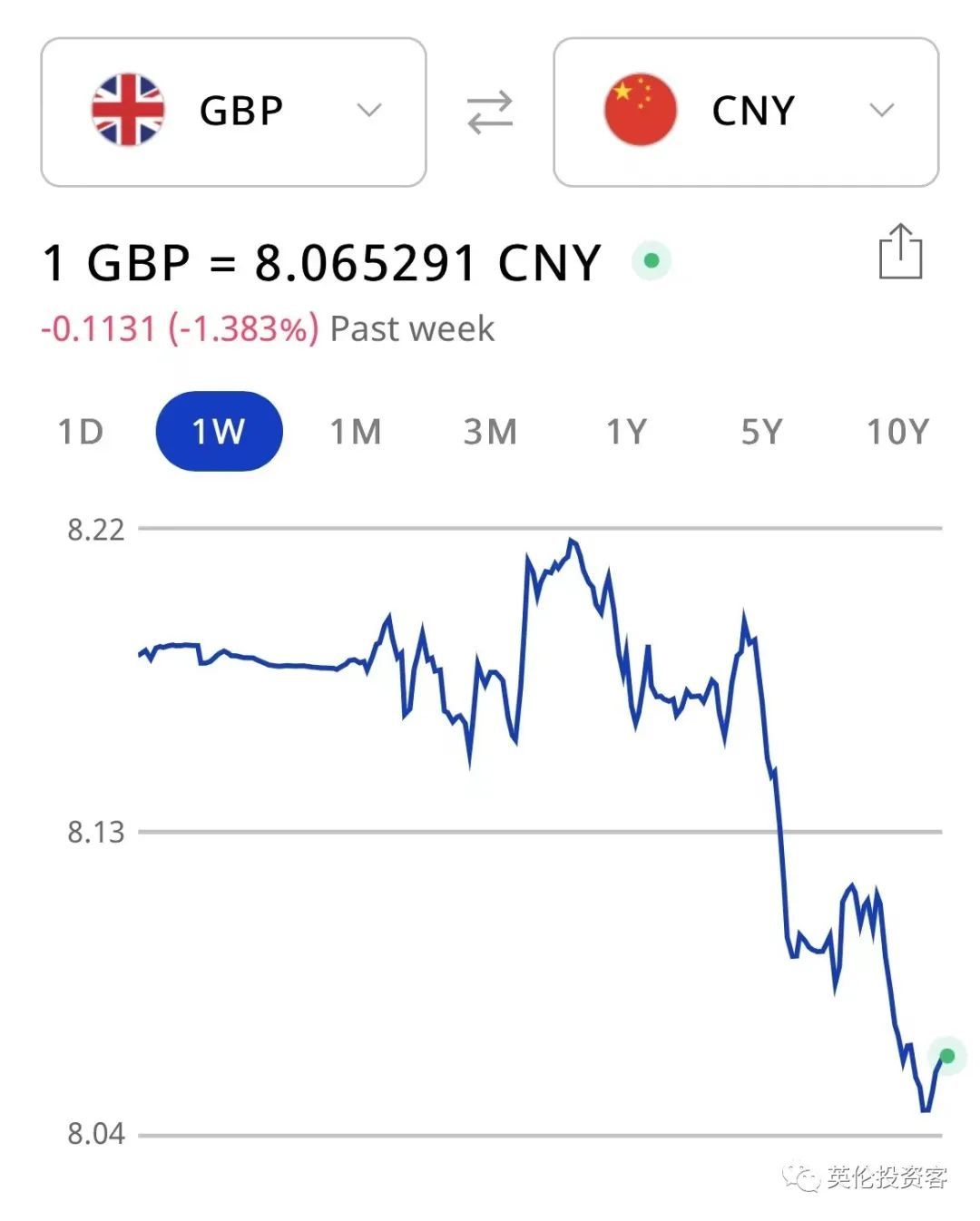Show the 1M chart range

(x=356, y=432)
